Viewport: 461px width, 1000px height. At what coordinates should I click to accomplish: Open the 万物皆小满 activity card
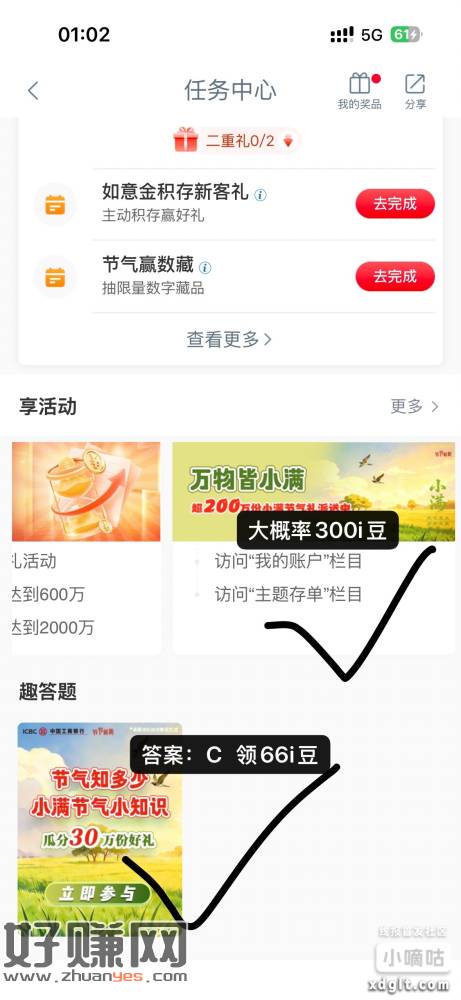pos(314,548)
